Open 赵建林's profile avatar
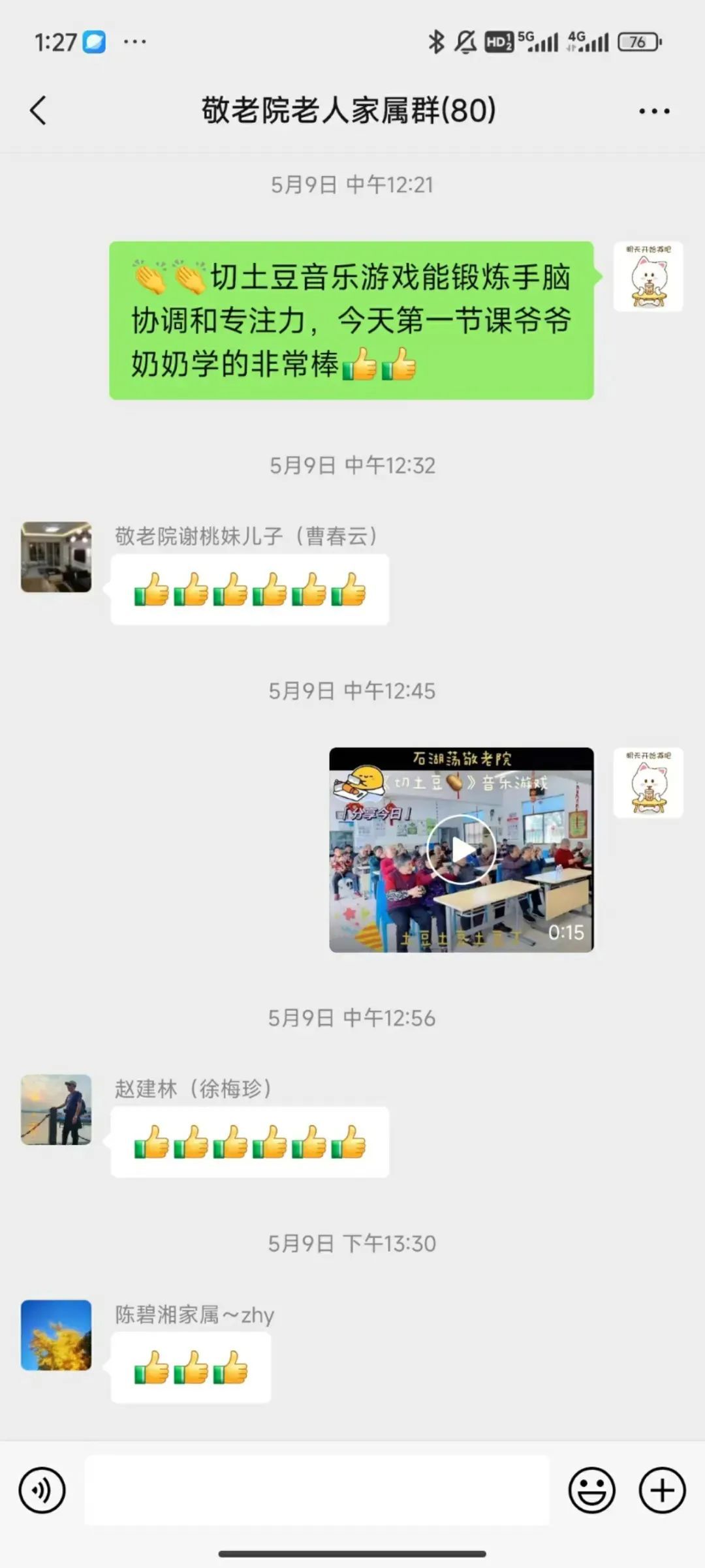The width and height of the screenshot is (705, 1568). click(56, 1109)
